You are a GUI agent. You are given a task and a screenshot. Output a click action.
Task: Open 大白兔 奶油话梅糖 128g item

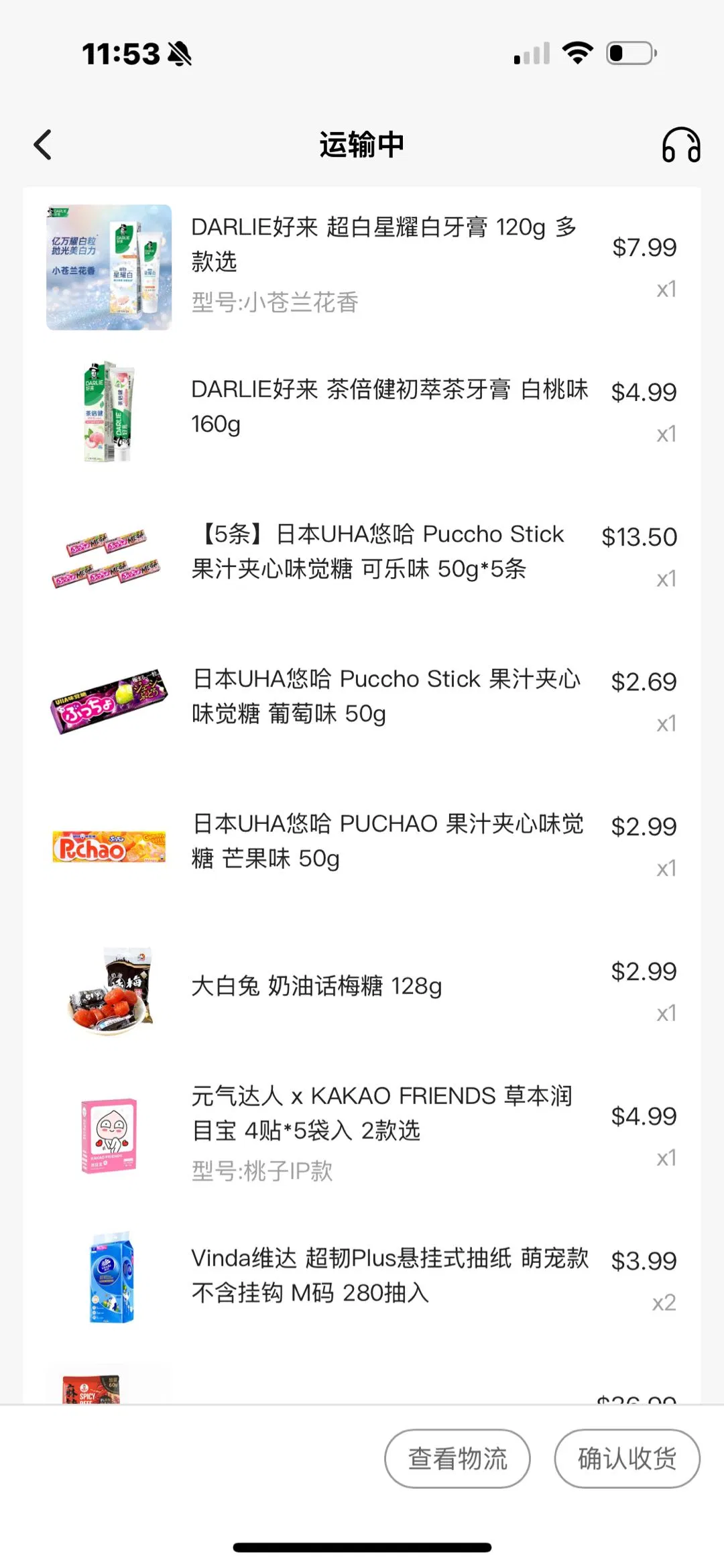pyautogui.click(x=316, y=986)
